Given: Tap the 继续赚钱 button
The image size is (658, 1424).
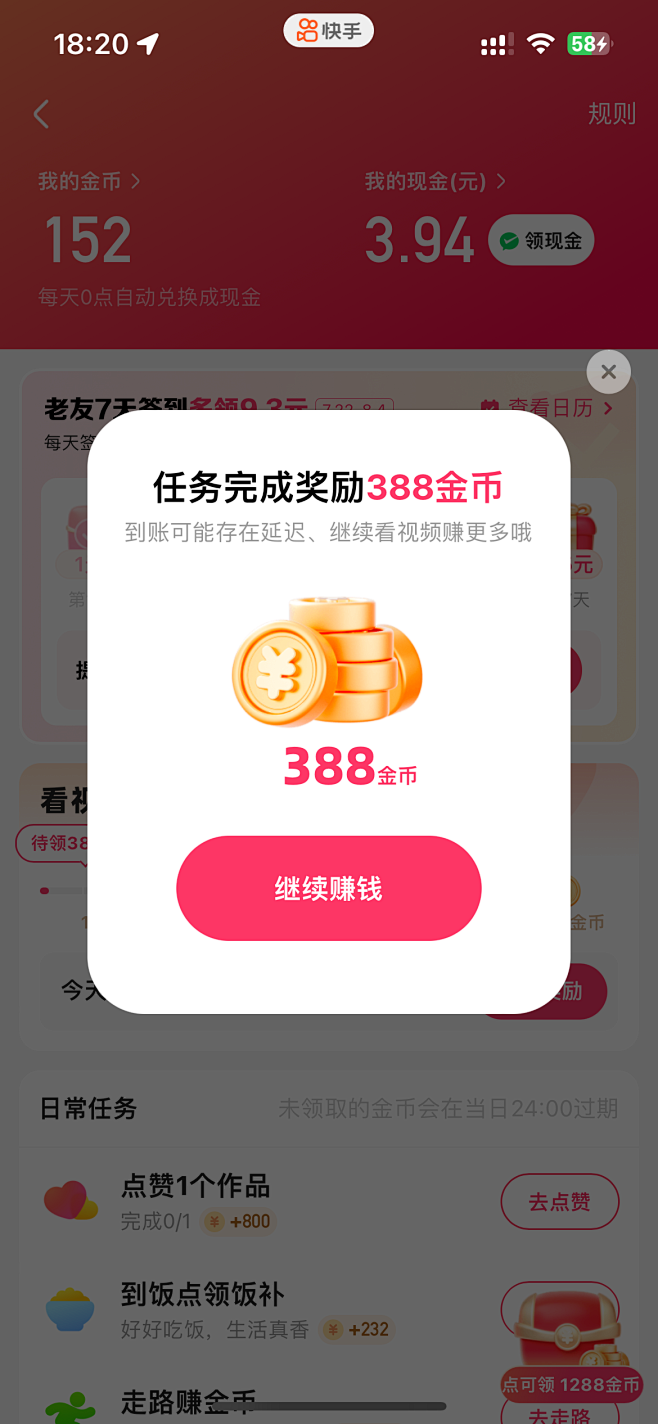Looking at the screenshot, I should (329, 888).
